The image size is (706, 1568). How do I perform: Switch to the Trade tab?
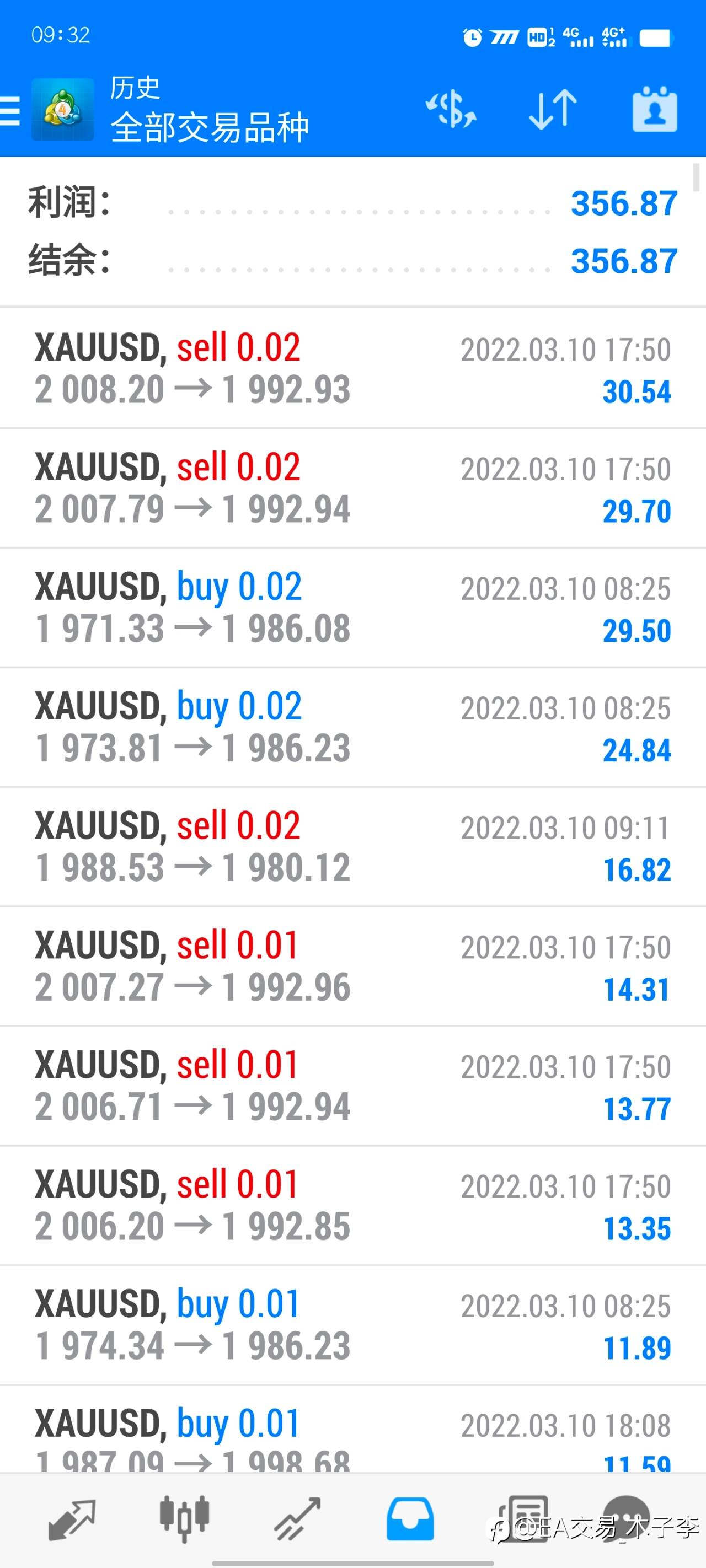click(297, 1519)
